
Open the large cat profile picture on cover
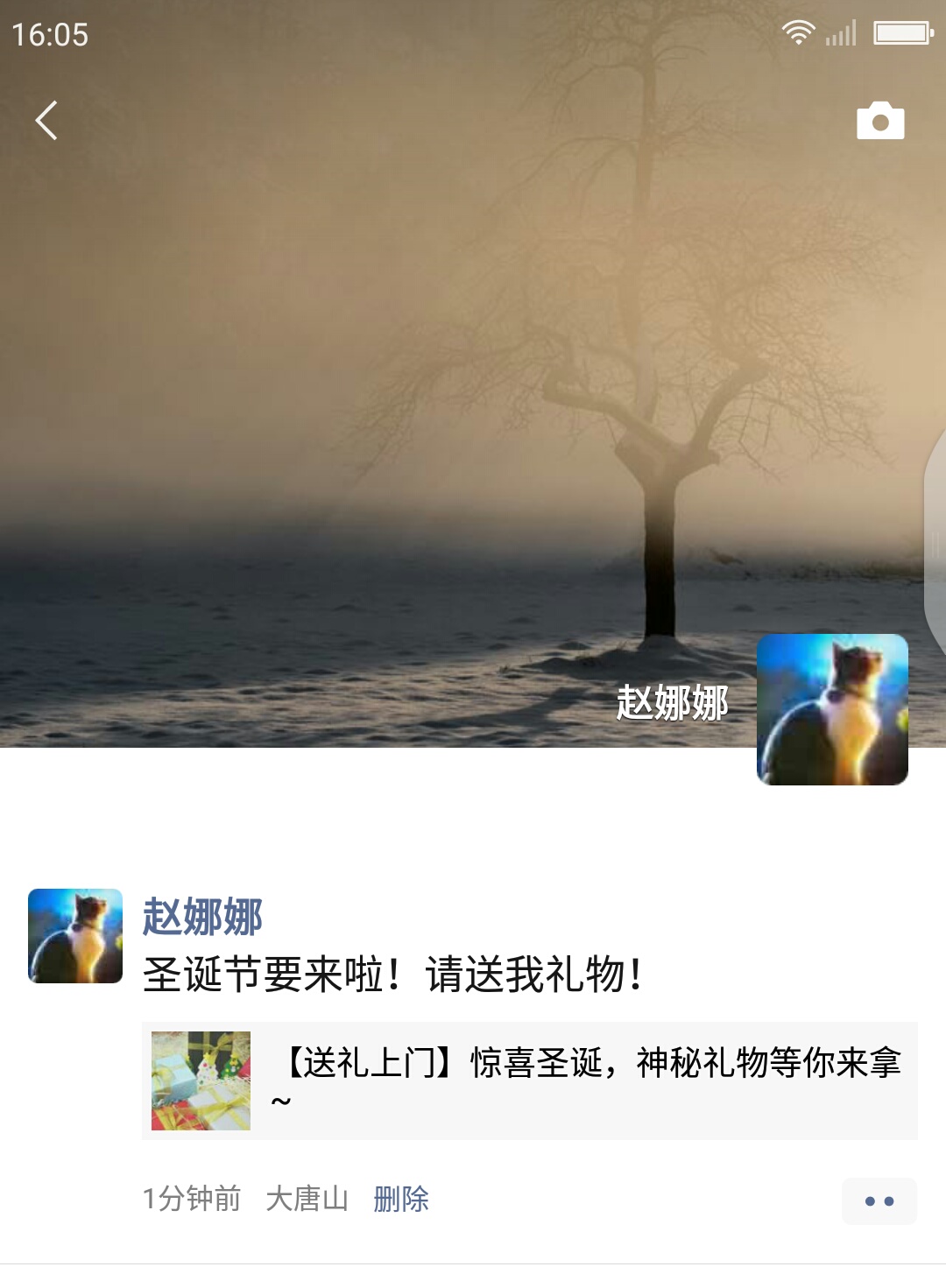coord(832,709)
